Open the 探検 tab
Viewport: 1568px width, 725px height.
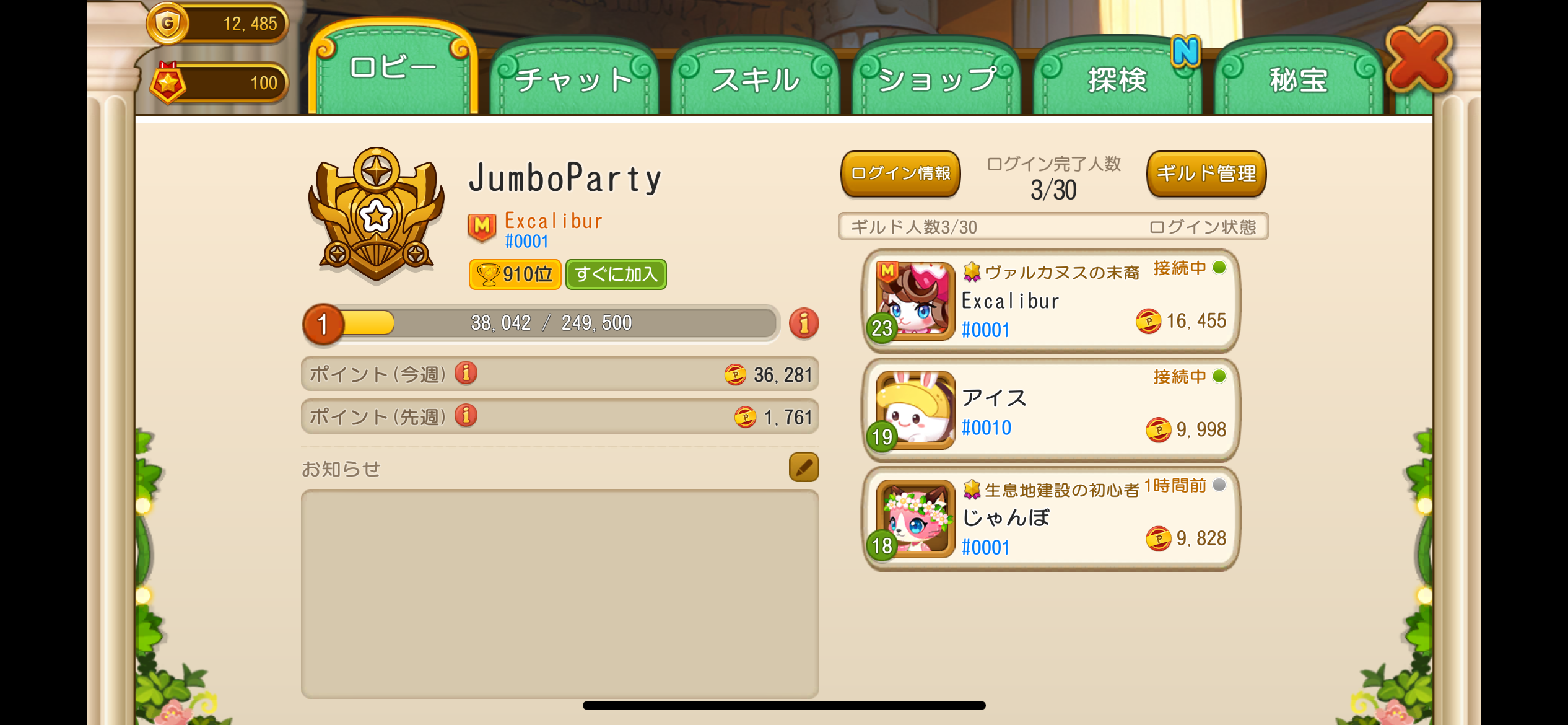[1117, 79]
